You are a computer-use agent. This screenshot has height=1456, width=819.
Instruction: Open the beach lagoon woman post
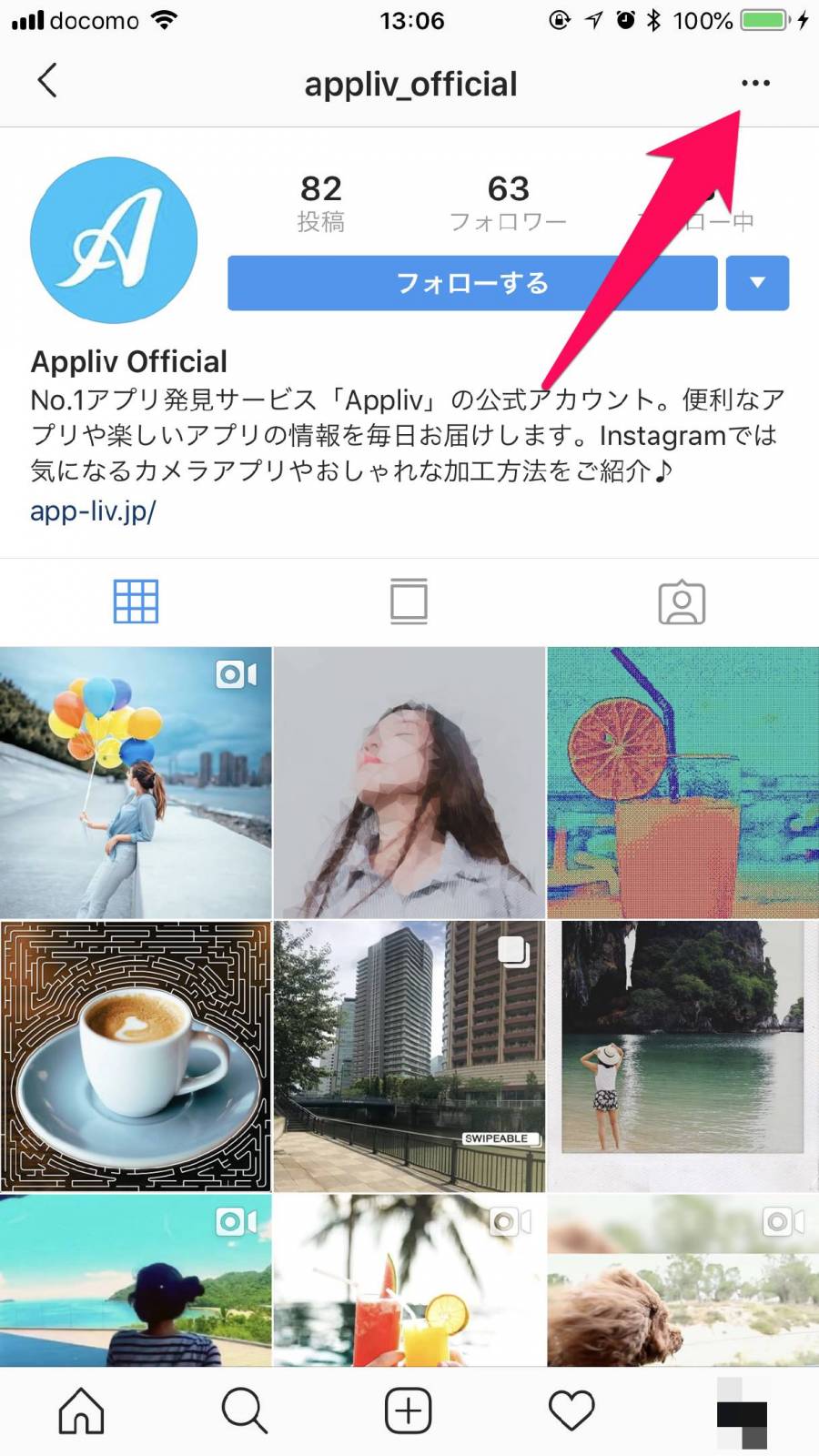(x=682, y=1056)
